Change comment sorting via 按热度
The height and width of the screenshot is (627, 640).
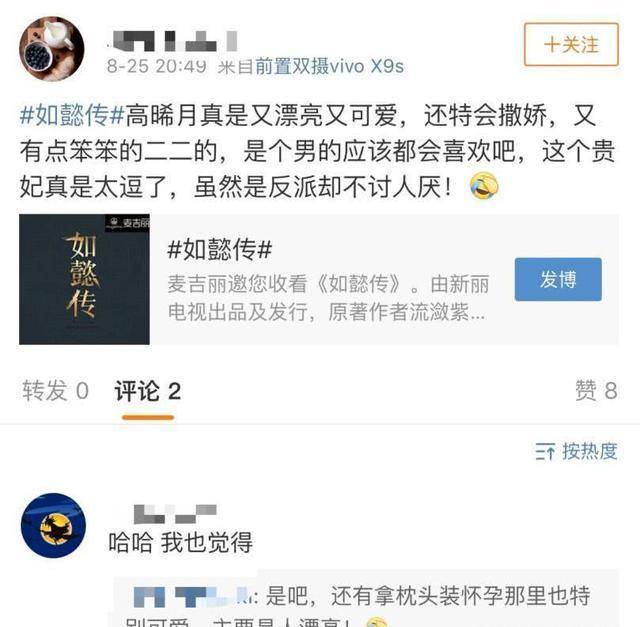[576, 451]
